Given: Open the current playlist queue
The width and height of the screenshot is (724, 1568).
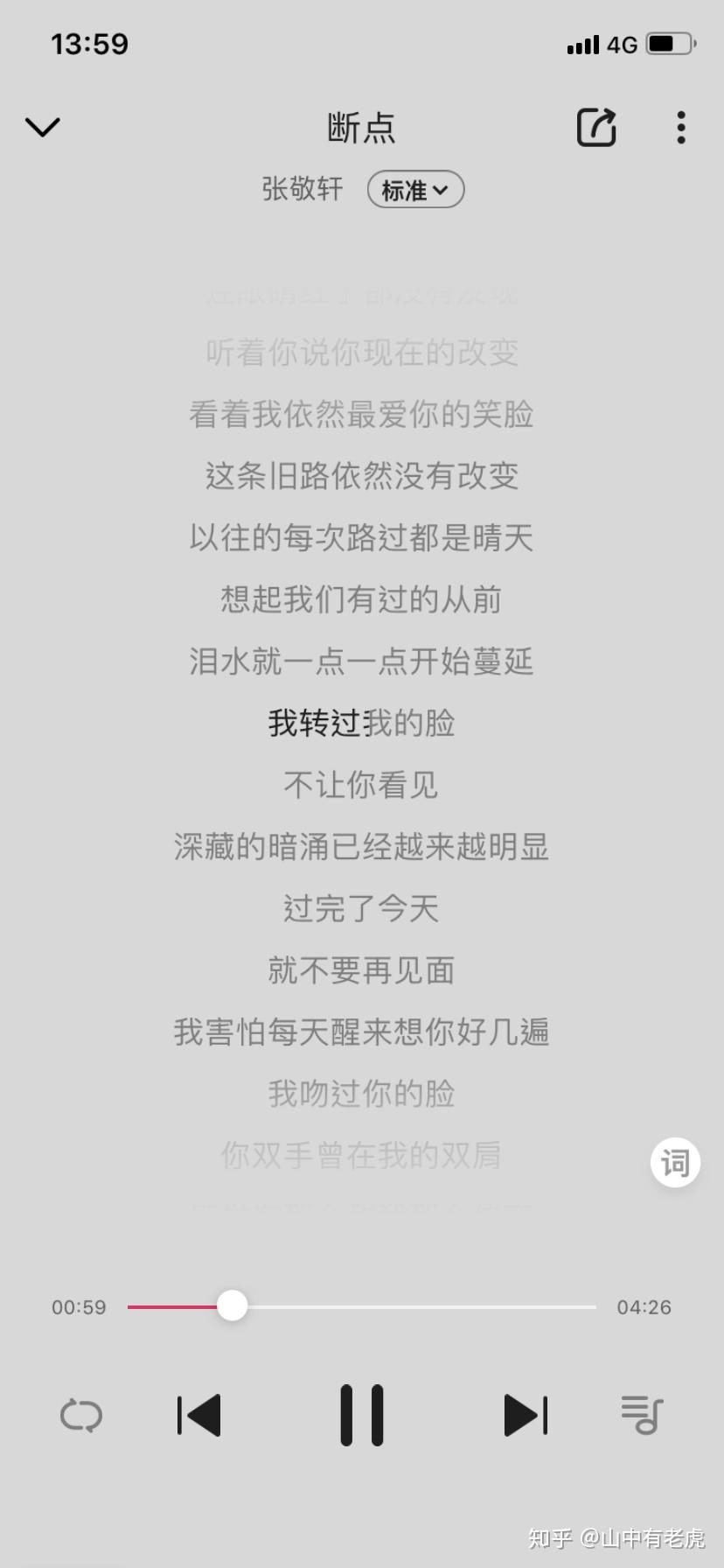Looking at the screenshot, I should tap(643, 1415).
